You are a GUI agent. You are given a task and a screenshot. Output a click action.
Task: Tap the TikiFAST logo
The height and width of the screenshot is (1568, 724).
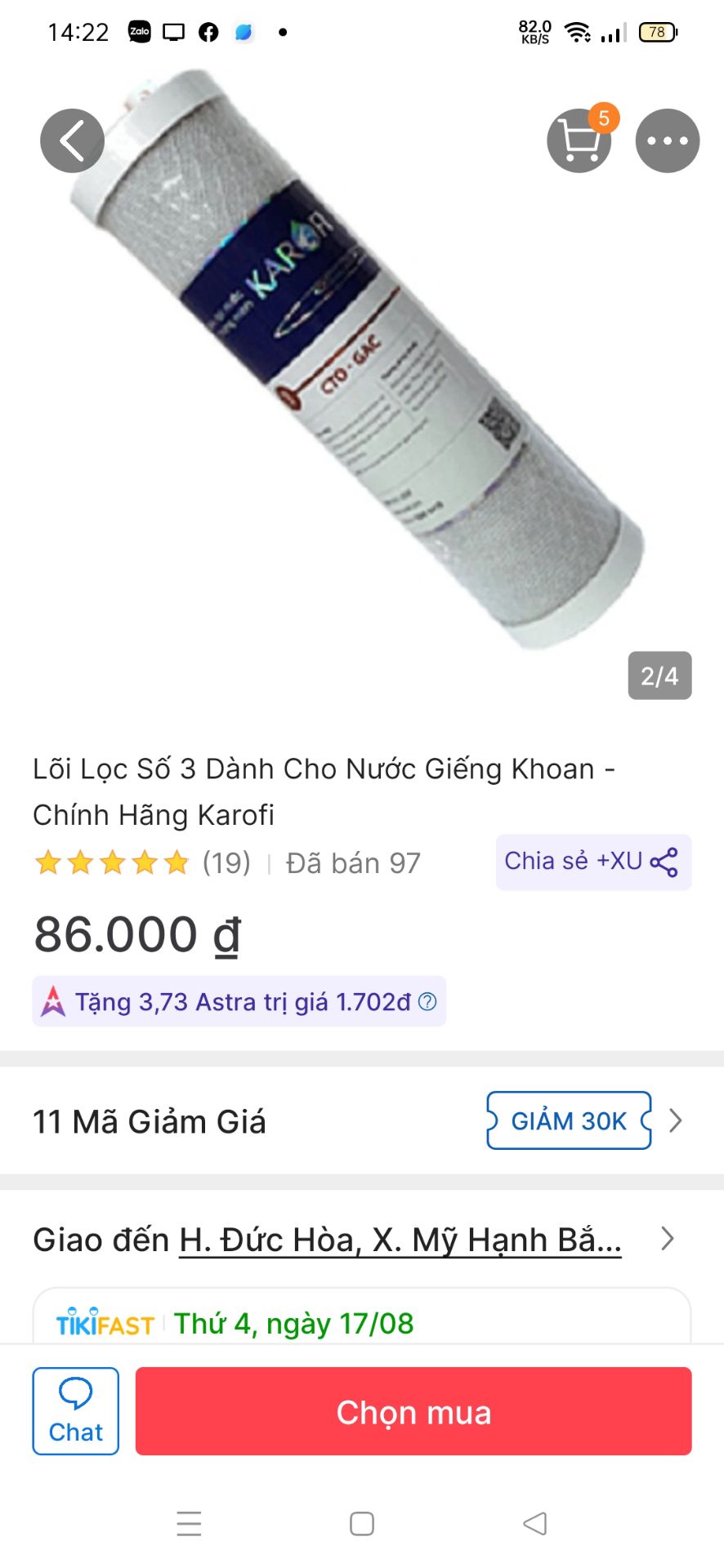point(105,1323)
